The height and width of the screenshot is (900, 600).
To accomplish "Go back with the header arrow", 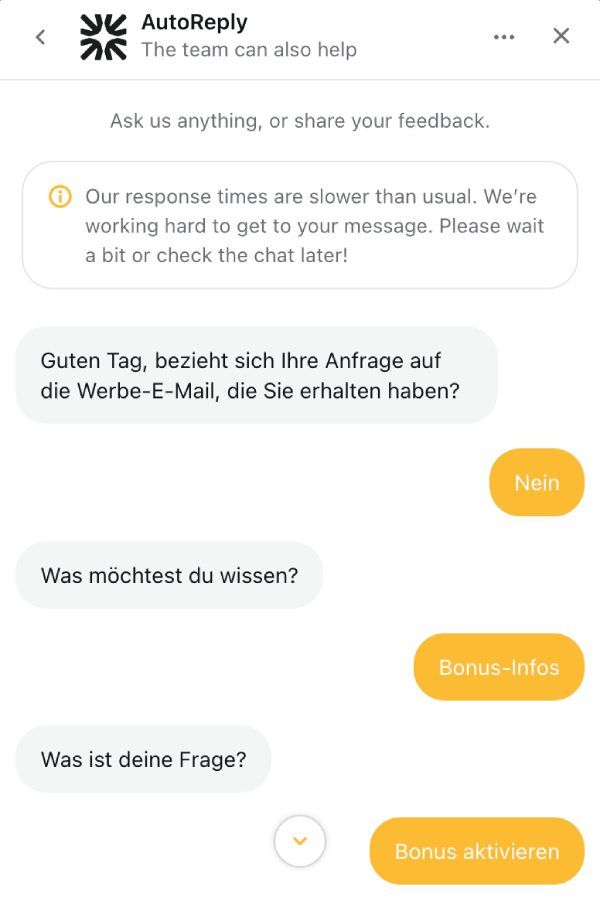I will click(x=41, y=37).
